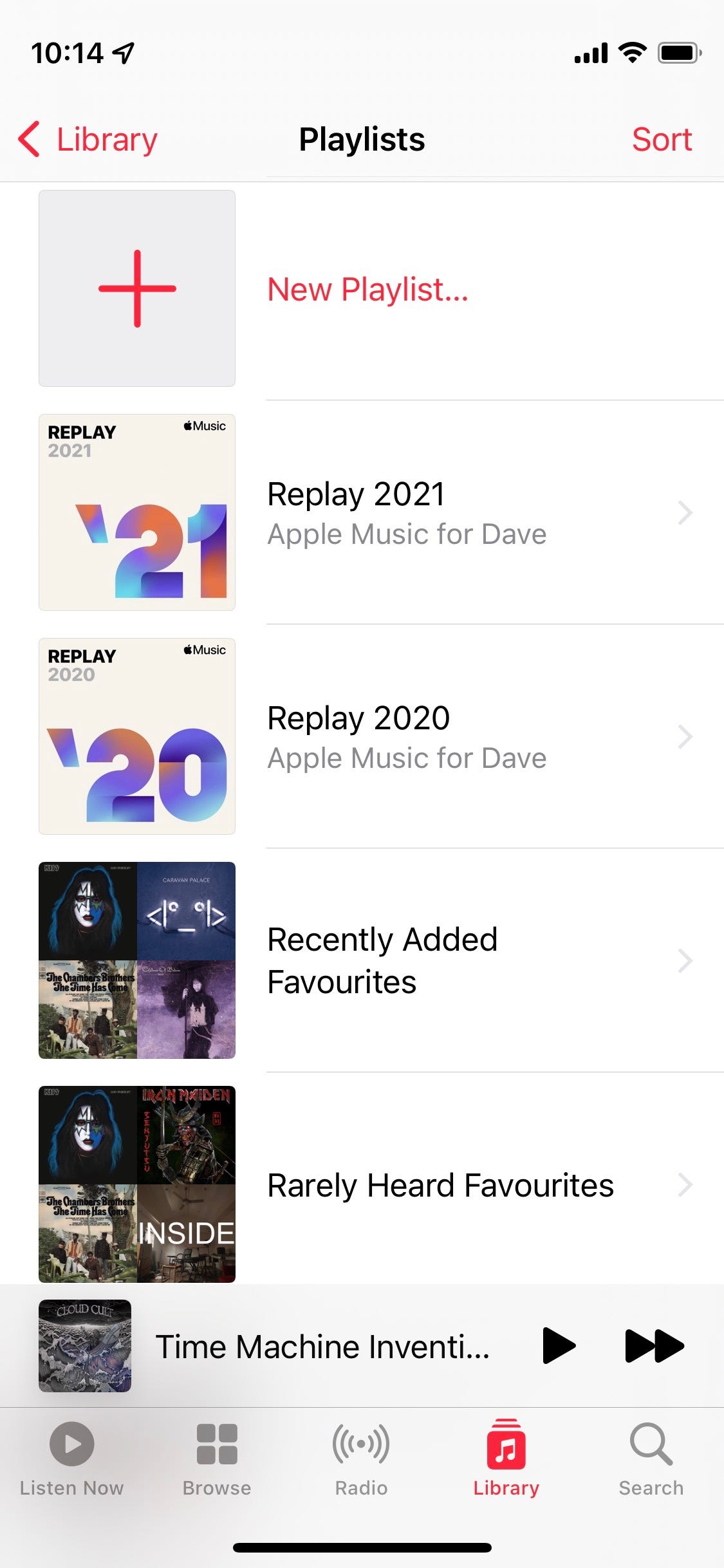Image resolution: width=724 pixels, height=1568 pixels.
Task: Open the Sort options
Action: tap(662, 140)
